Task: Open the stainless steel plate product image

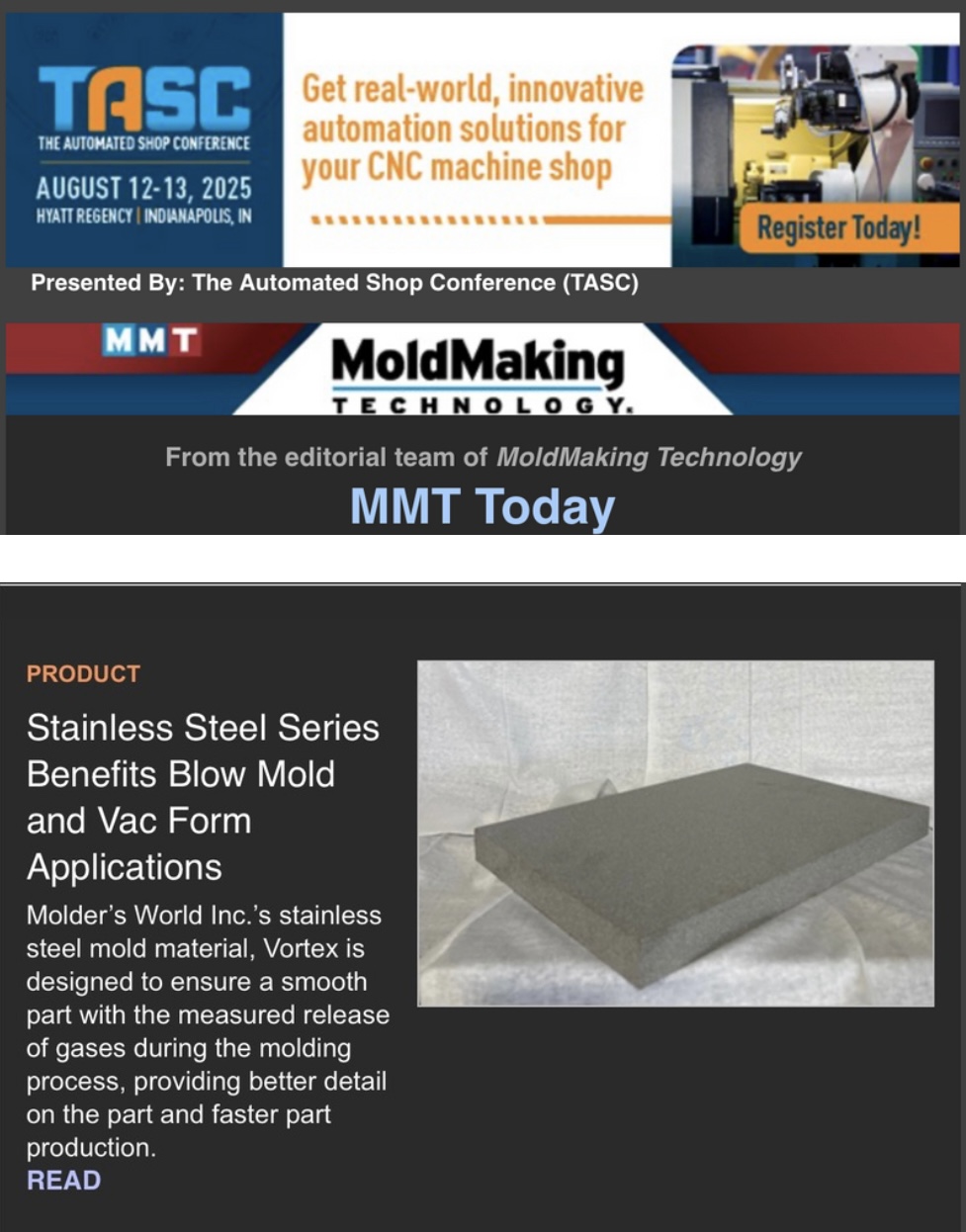Action: (675, 833)
